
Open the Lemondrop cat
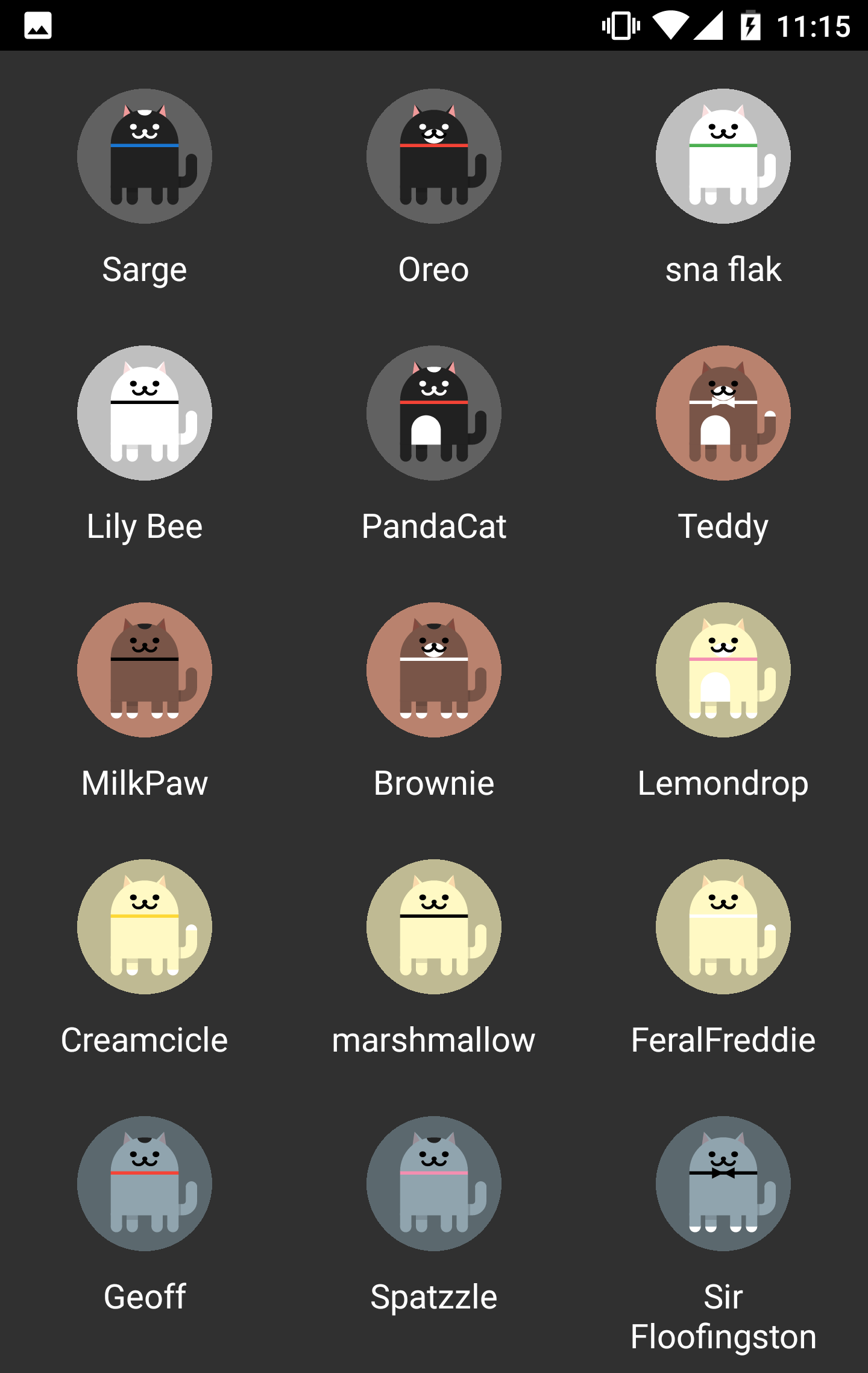tap(723, 670)
